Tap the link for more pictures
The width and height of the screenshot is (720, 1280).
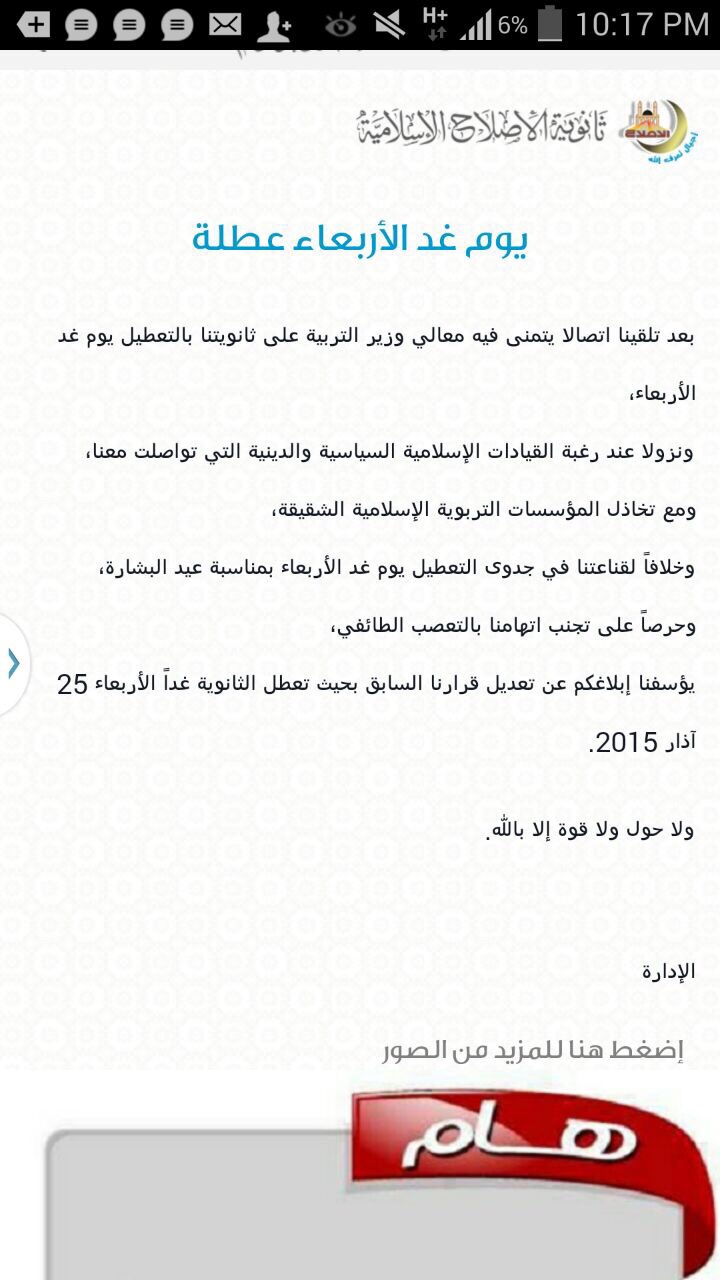[533, 1050]
